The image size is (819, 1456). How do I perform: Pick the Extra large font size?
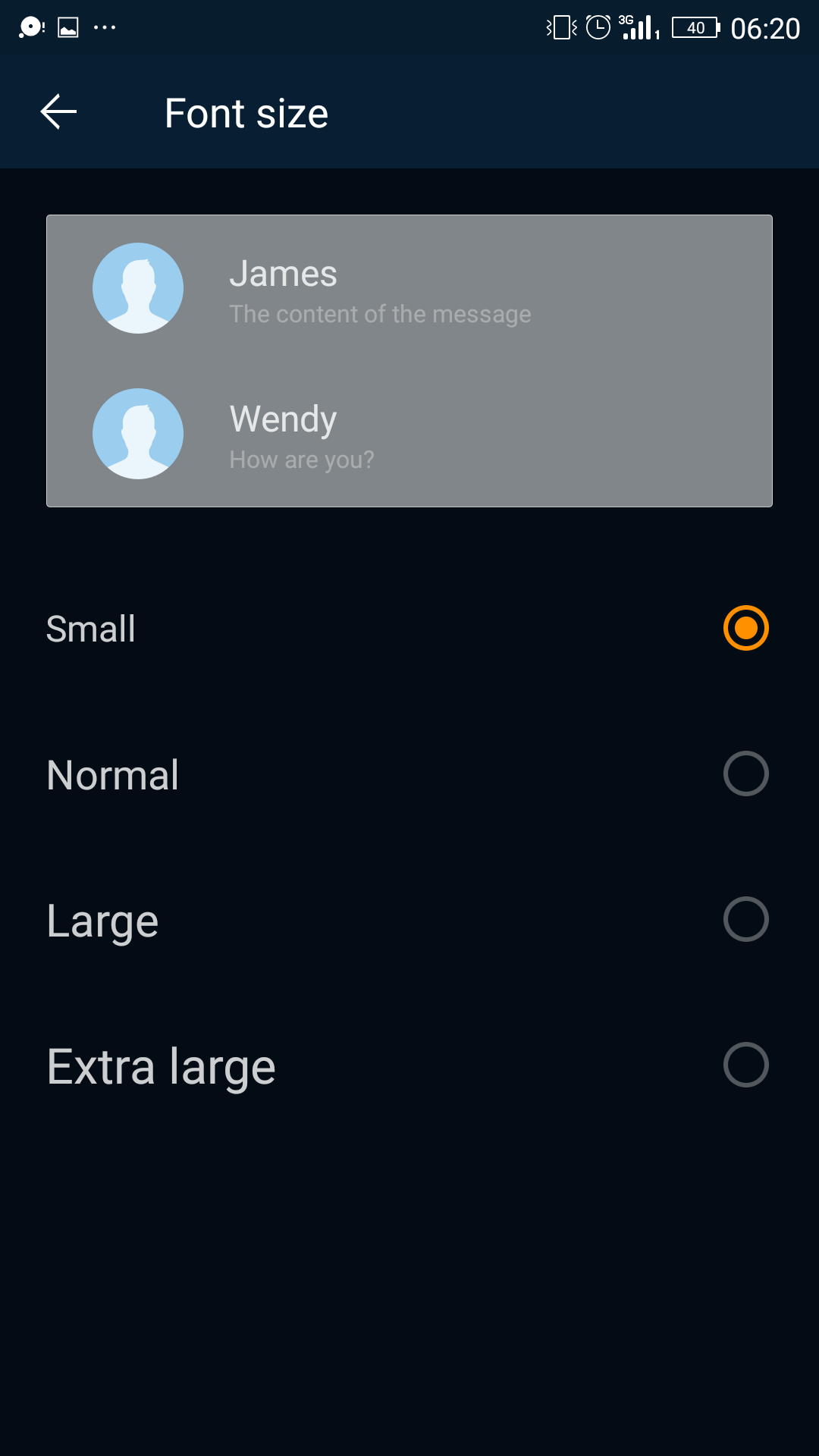pyautogui.click(x=409, y=1065)
